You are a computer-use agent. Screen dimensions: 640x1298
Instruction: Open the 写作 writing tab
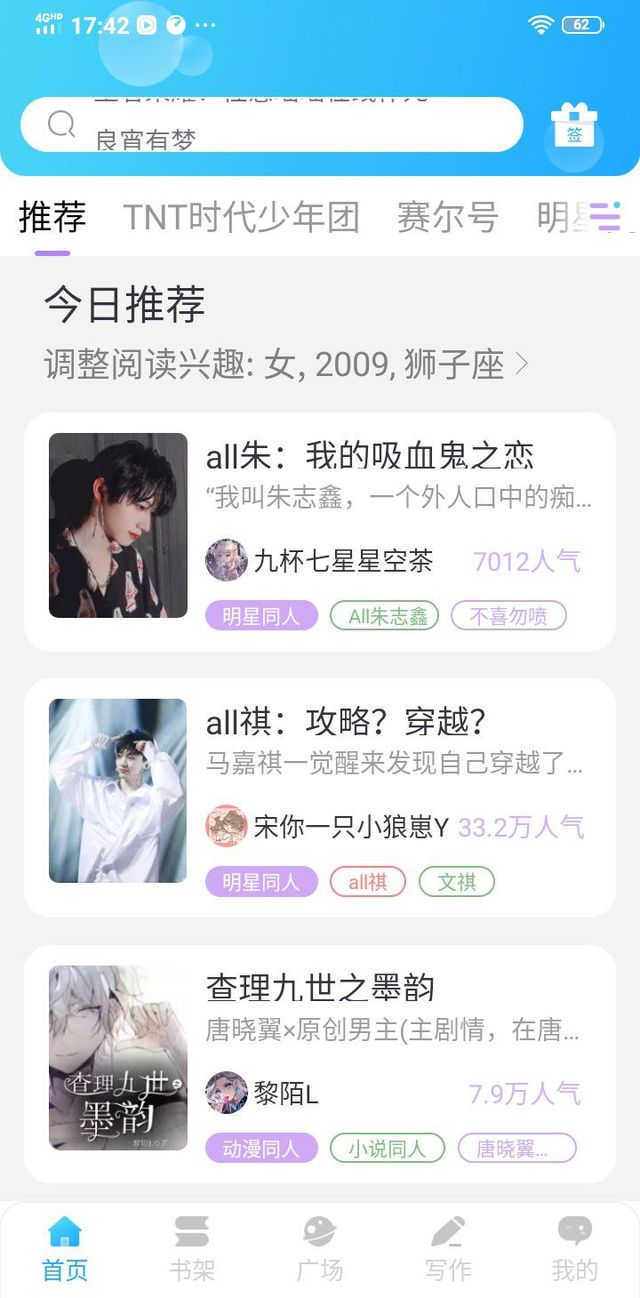447,1250
